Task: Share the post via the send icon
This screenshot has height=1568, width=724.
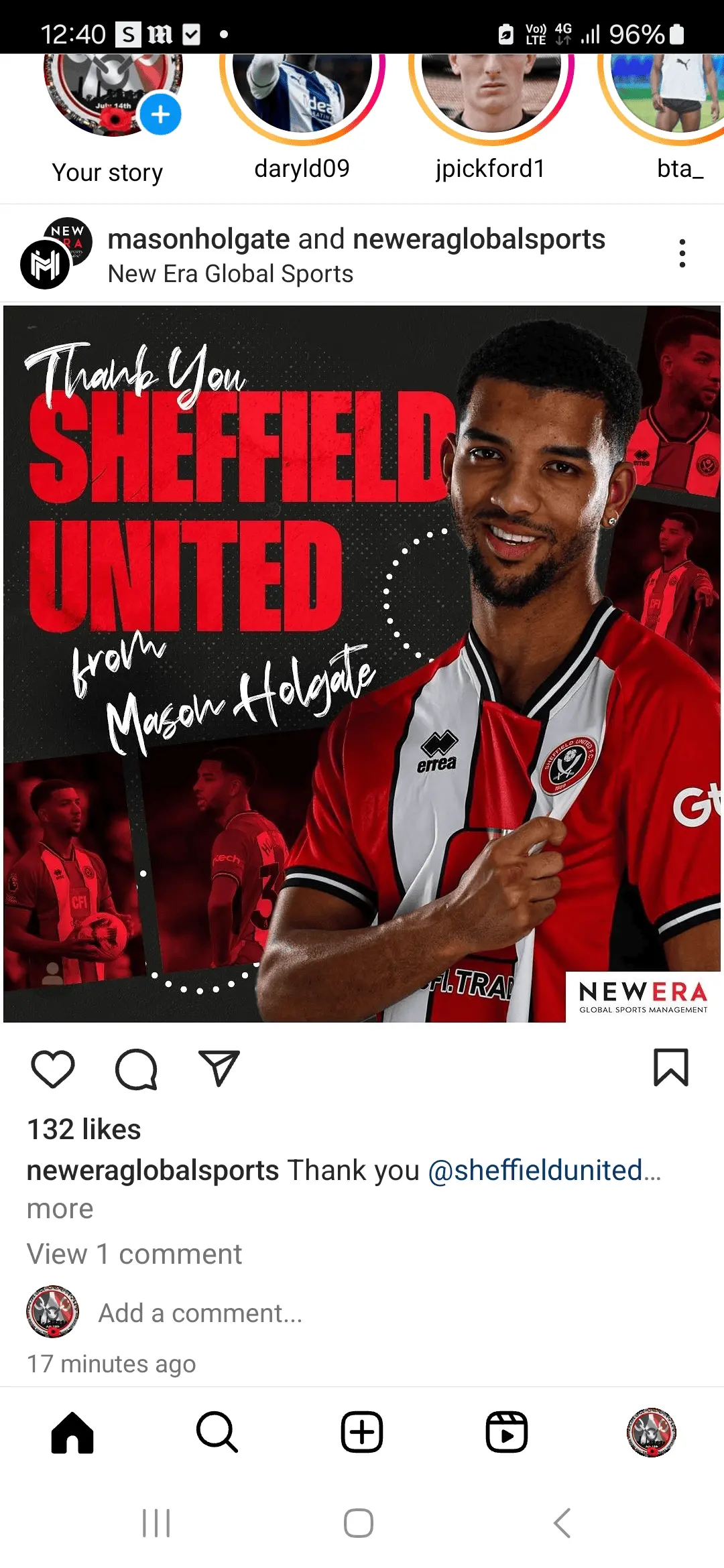Action: tap(219, 1068)
